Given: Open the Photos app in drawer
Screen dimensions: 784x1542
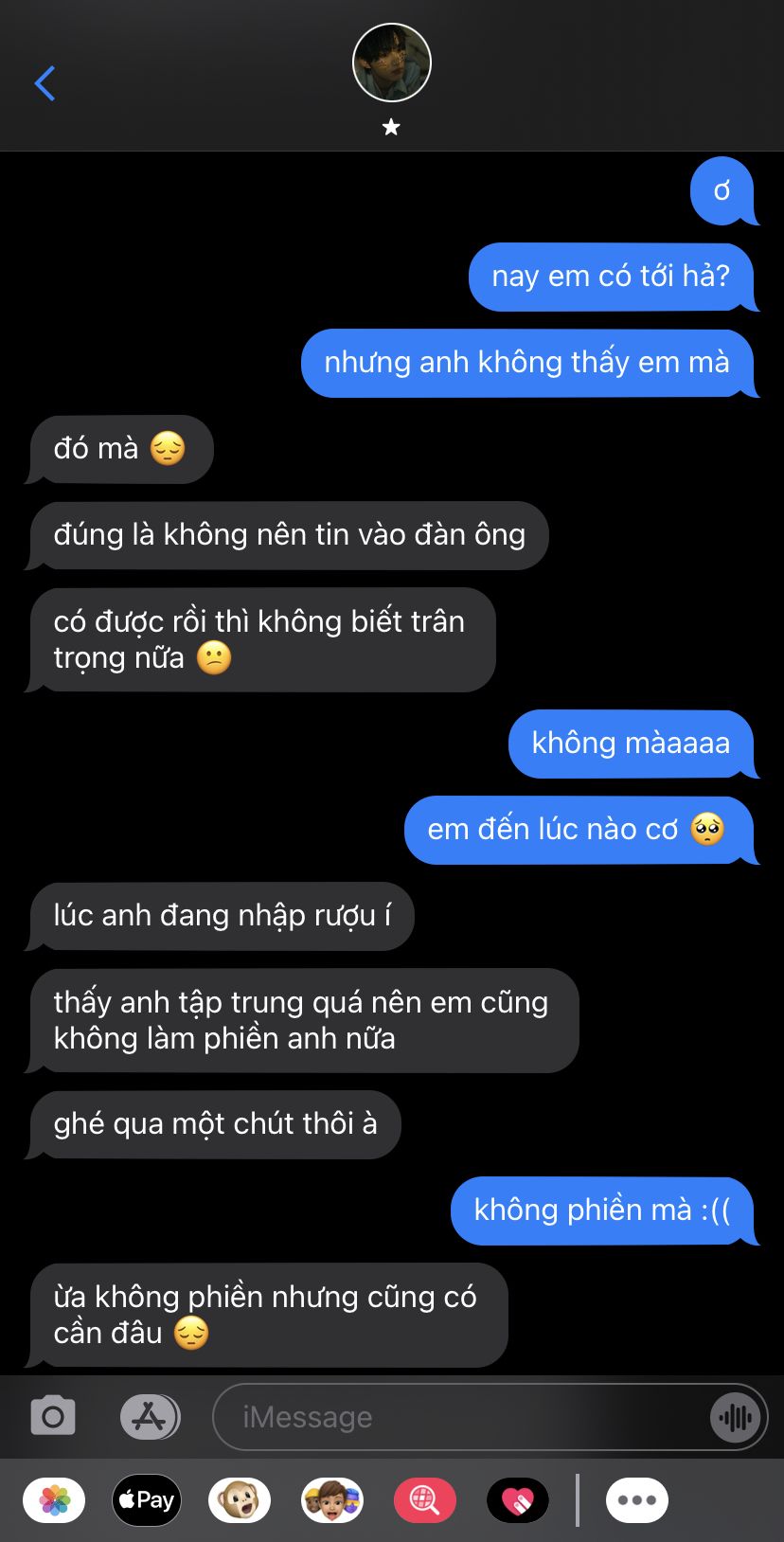Looking at the screenshot, I should [x=54, y=1500].
